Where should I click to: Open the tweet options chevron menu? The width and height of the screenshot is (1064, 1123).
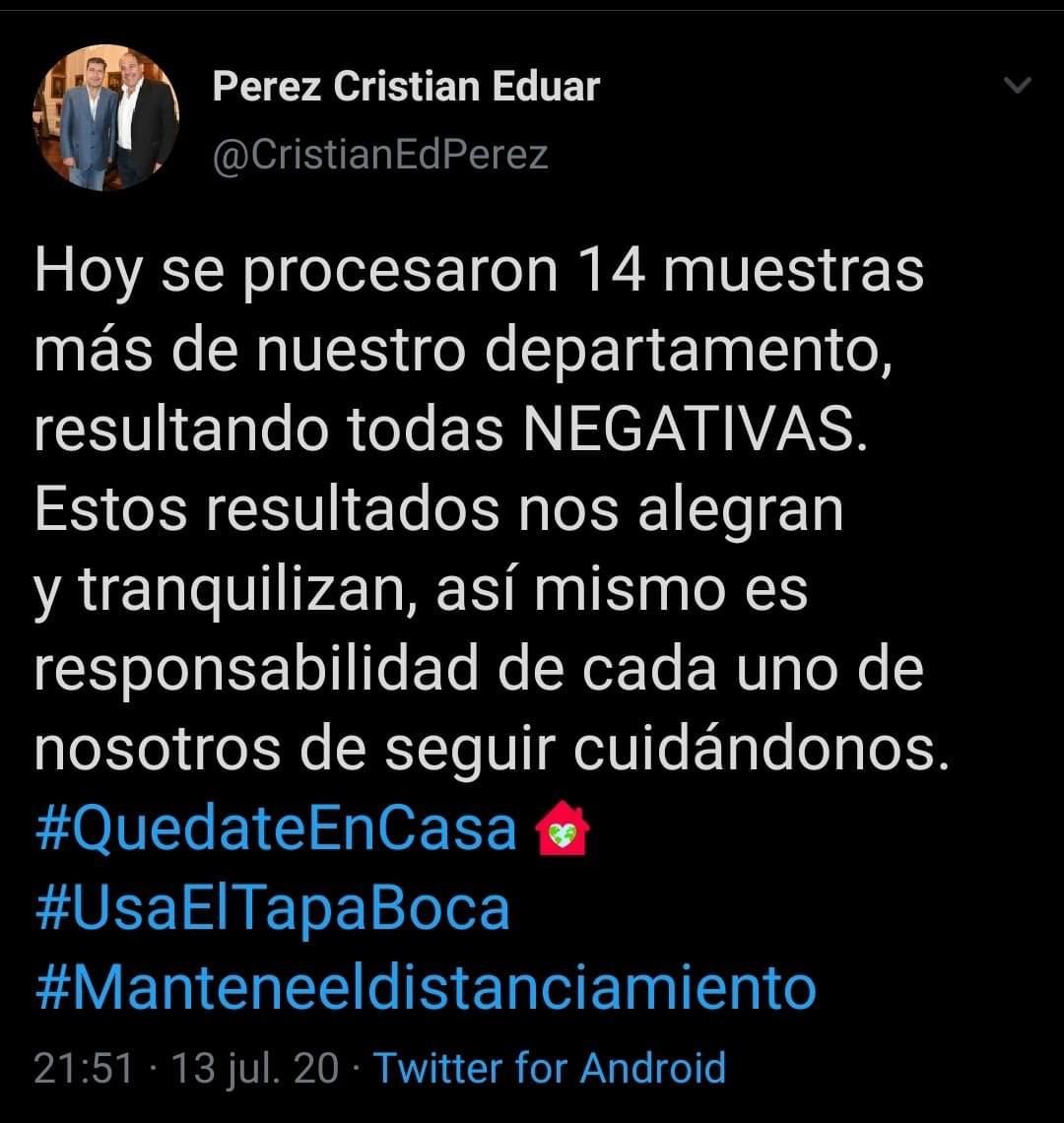(1017, 87)
